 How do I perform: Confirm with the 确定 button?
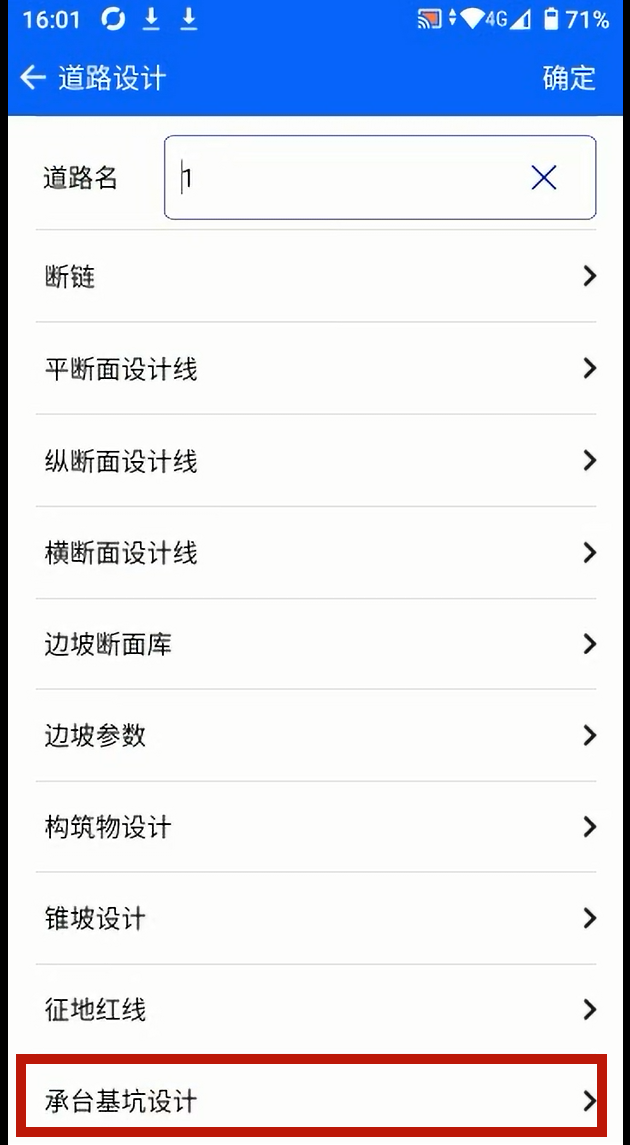(x=569, y=77)
